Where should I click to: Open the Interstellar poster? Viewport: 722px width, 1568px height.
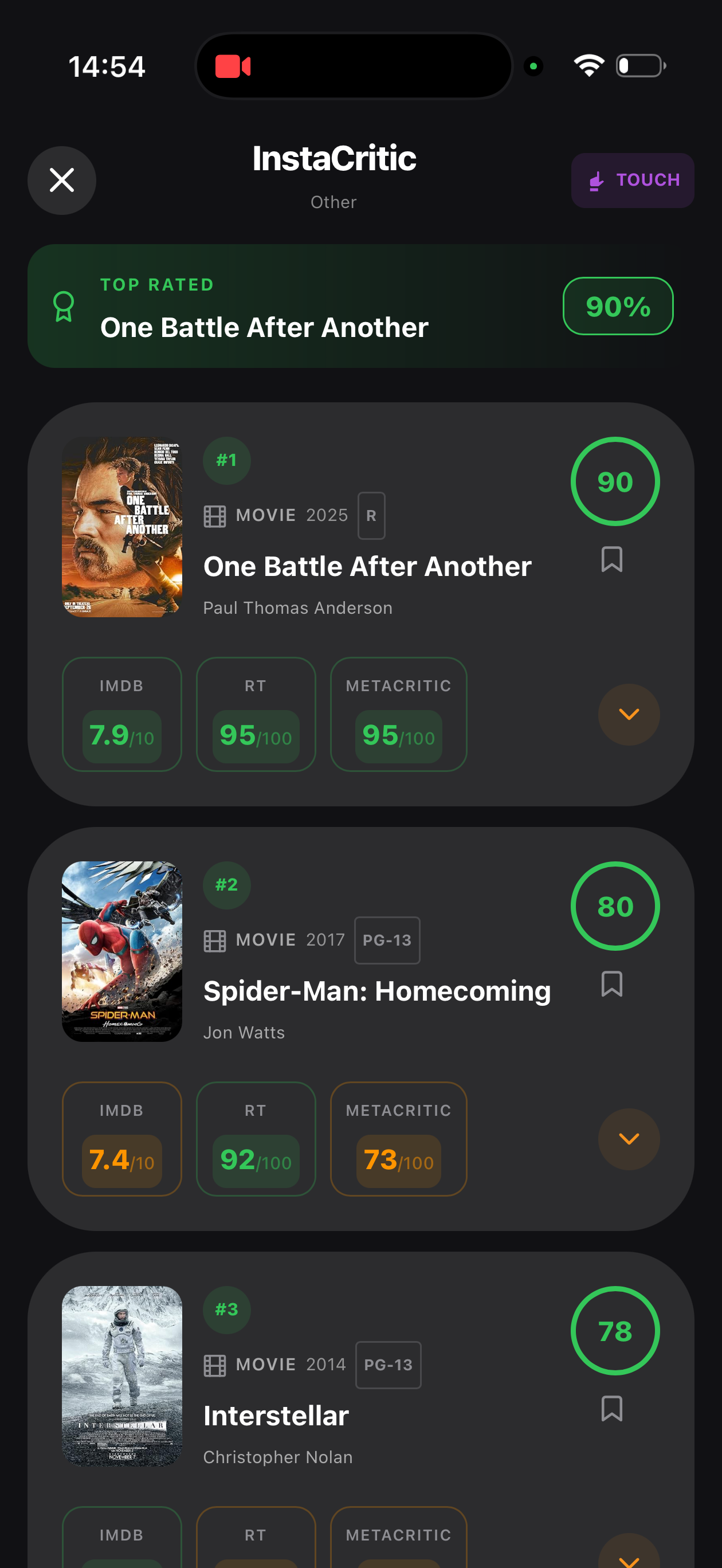tap(121, 1375)
